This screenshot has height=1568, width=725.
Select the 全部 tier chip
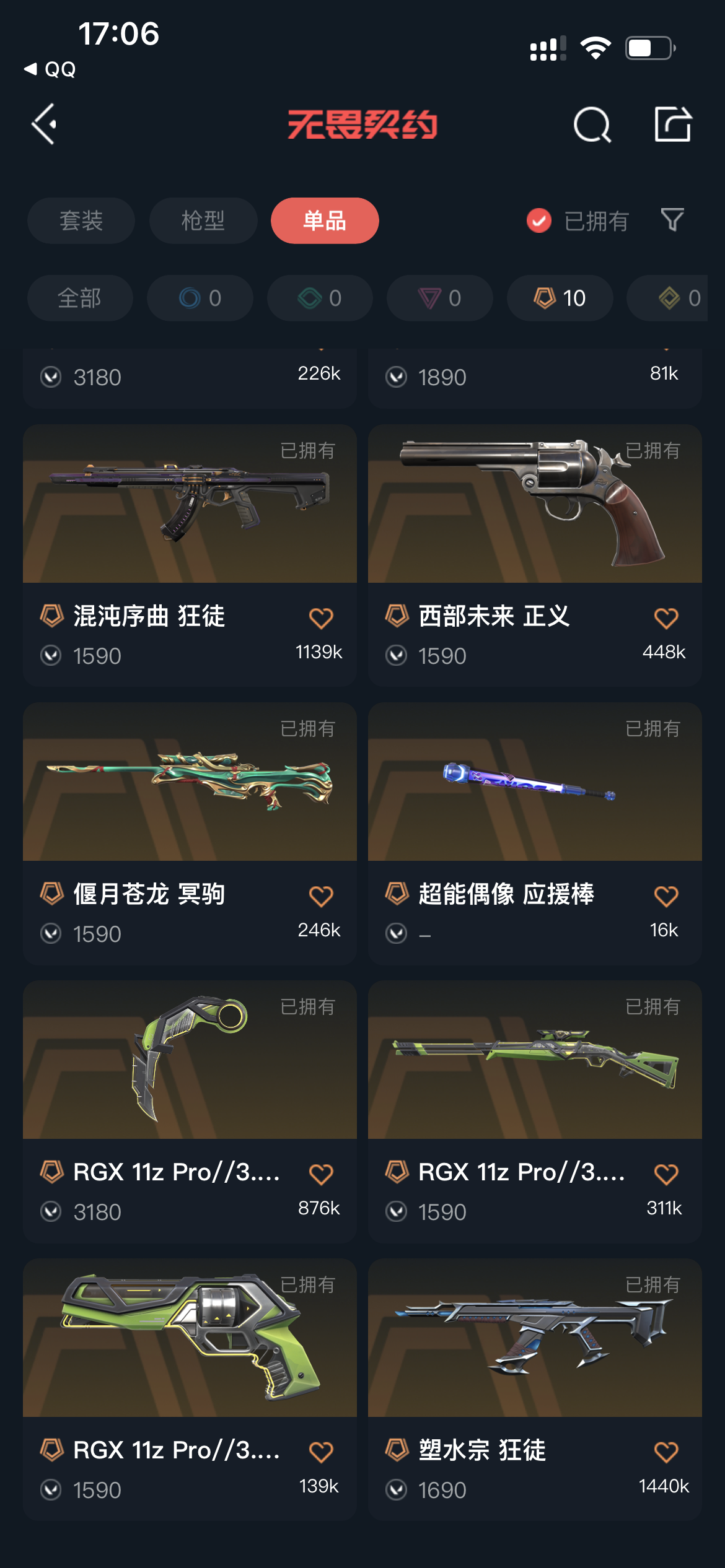click(x=80, y=298)
